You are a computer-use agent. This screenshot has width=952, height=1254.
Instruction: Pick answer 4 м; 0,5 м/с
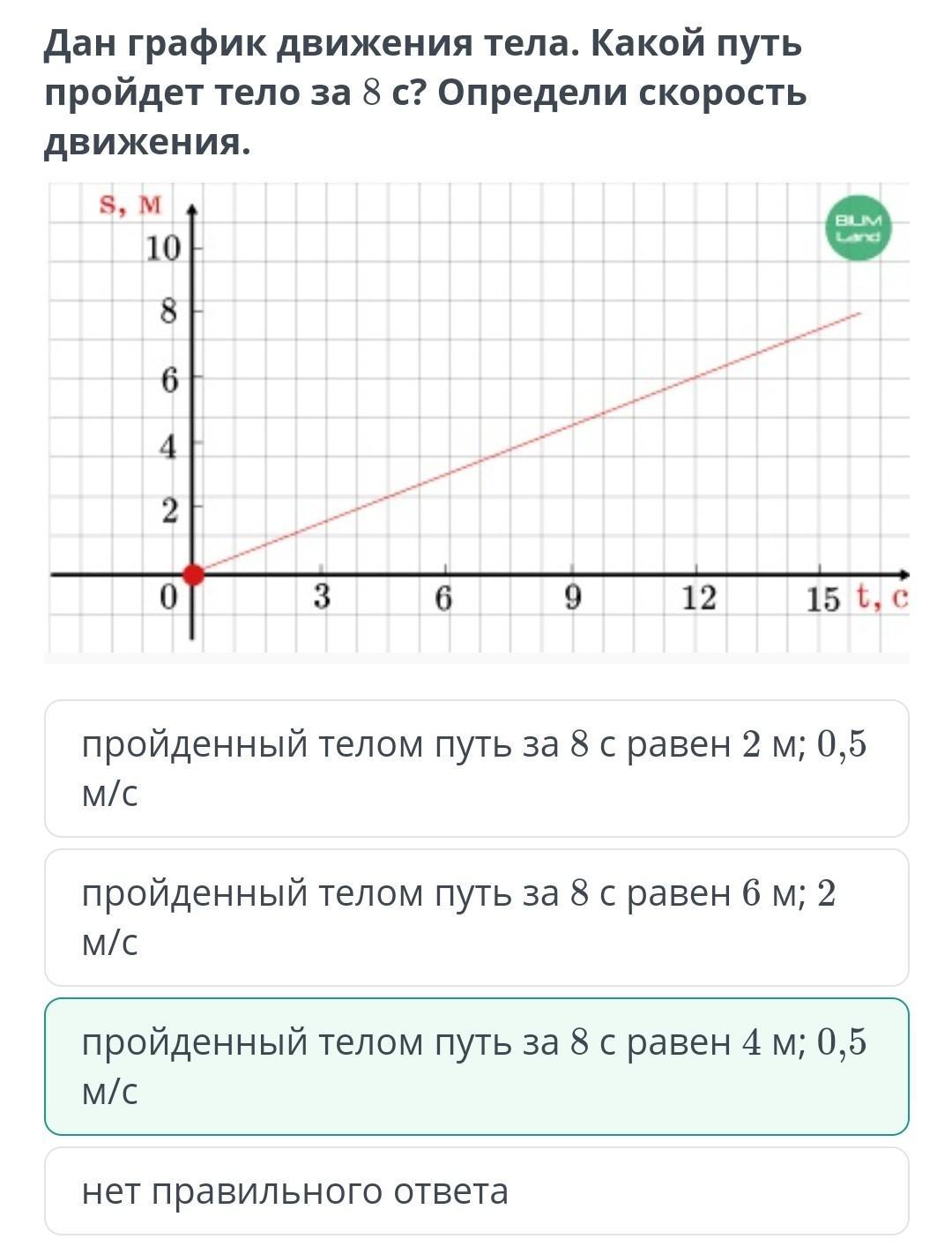pos(476,1066)
